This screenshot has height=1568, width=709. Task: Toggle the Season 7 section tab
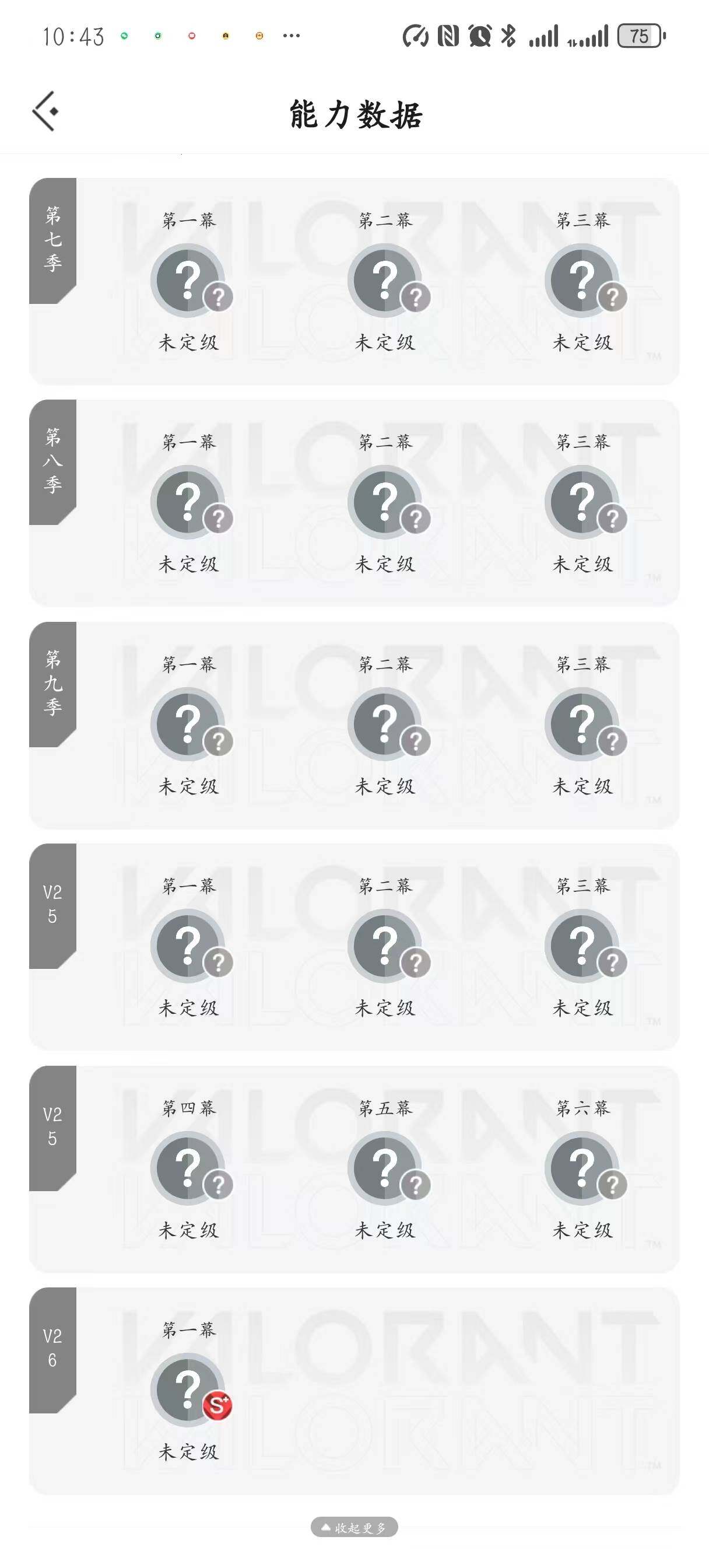(x=52, y=240)
